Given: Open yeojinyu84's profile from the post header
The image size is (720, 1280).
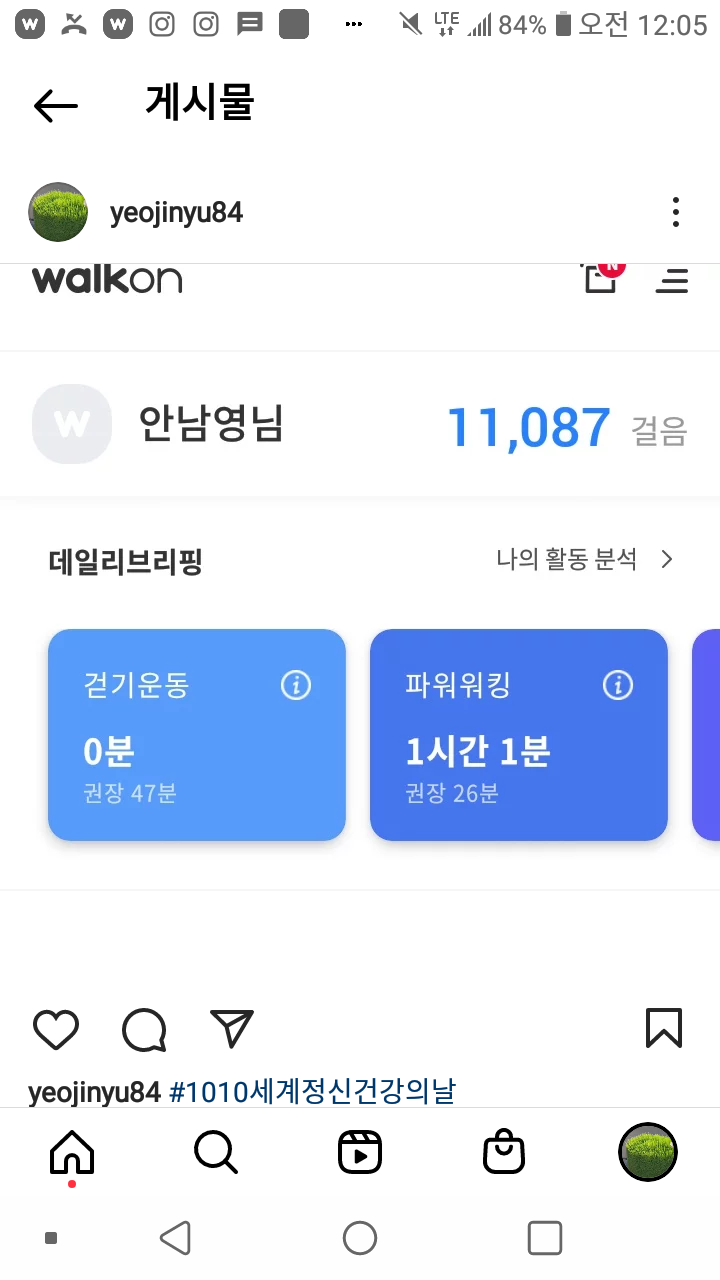Looking at the screenshot, I should [x=176, y=213].
